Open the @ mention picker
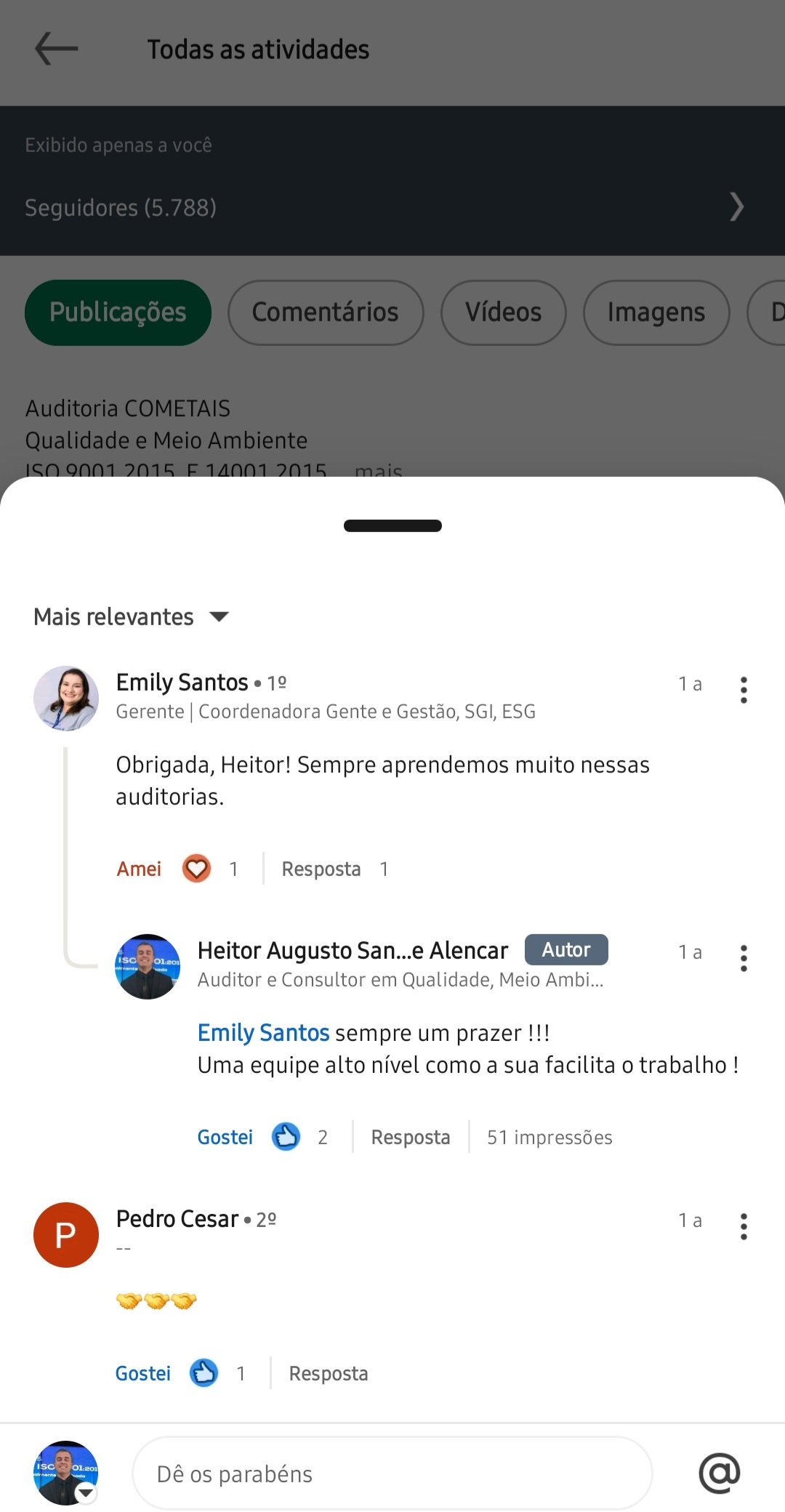The width and height of the screenshot is (785, 1512). [x=720, y=1473]
